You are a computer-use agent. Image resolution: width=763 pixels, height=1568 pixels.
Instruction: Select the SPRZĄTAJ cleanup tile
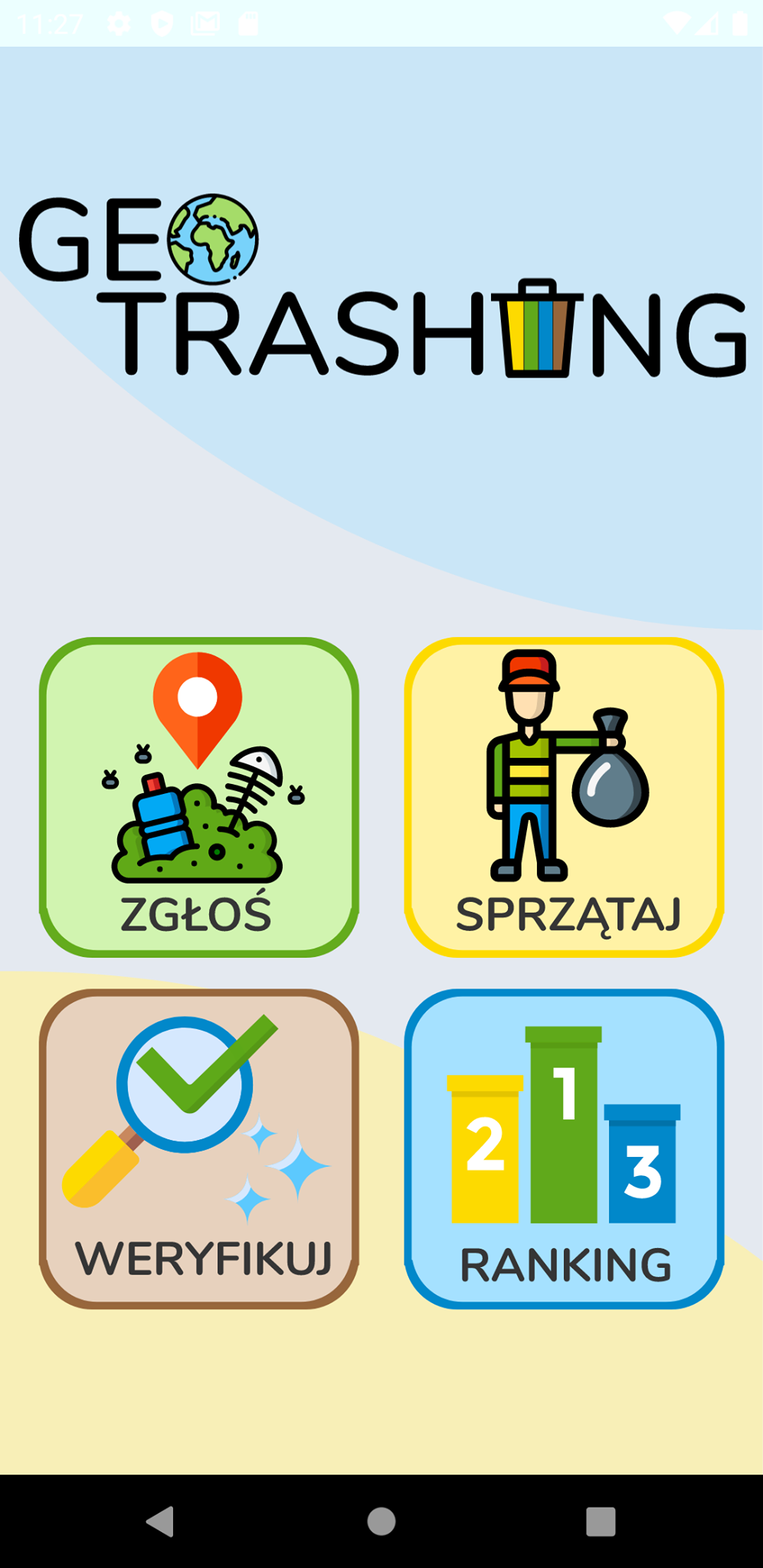point(564,796)
